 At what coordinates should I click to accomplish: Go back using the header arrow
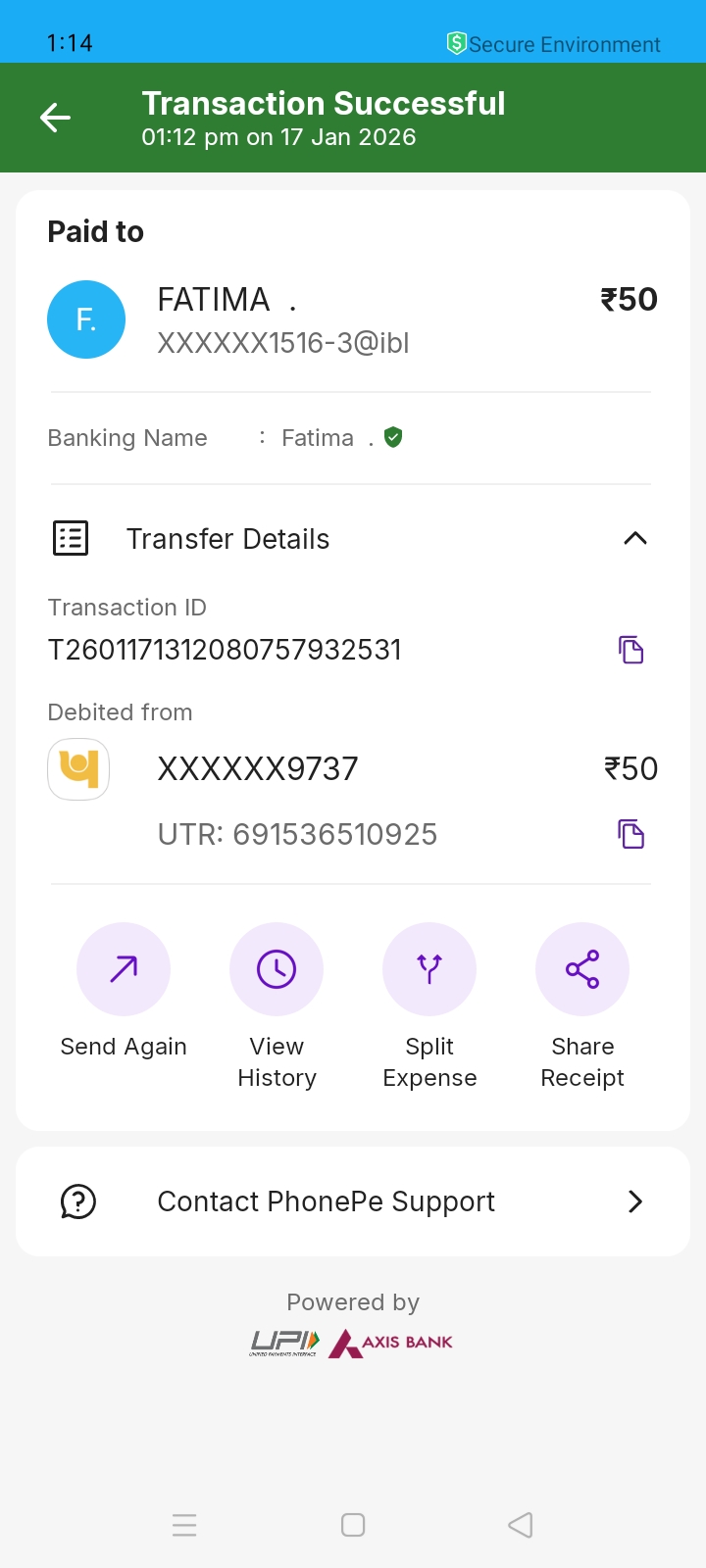[56, 119]
